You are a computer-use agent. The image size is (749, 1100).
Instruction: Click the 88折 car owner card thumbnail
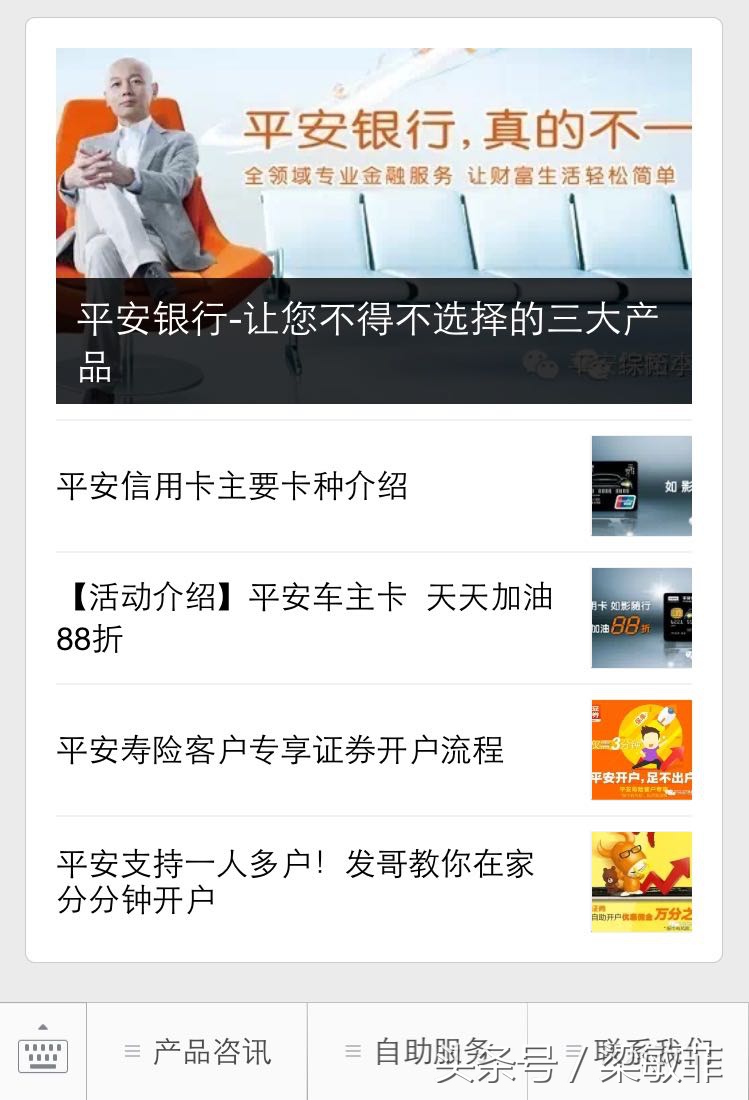[x=640, y=617]
